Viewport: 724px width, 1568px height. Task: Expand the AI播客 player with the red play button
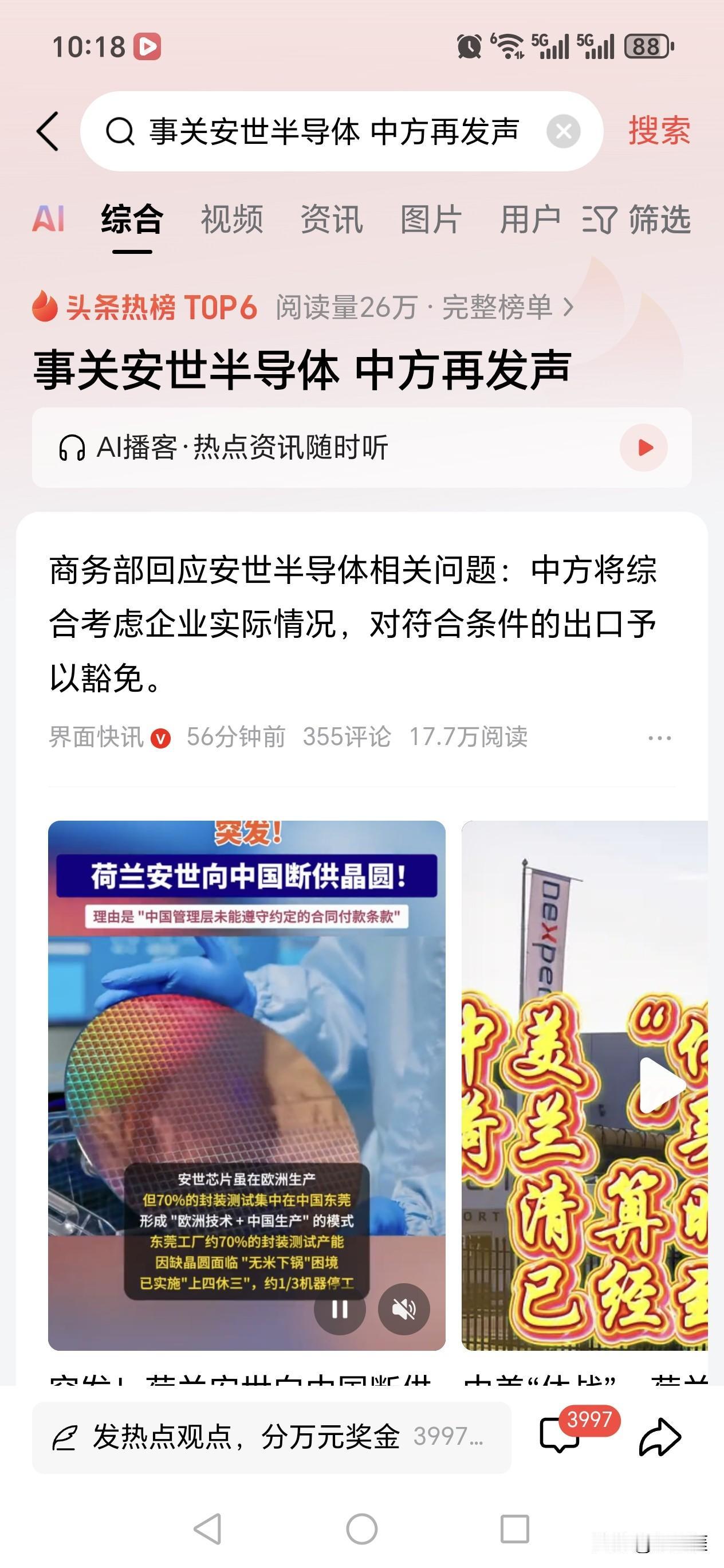(x=645, y=447)
